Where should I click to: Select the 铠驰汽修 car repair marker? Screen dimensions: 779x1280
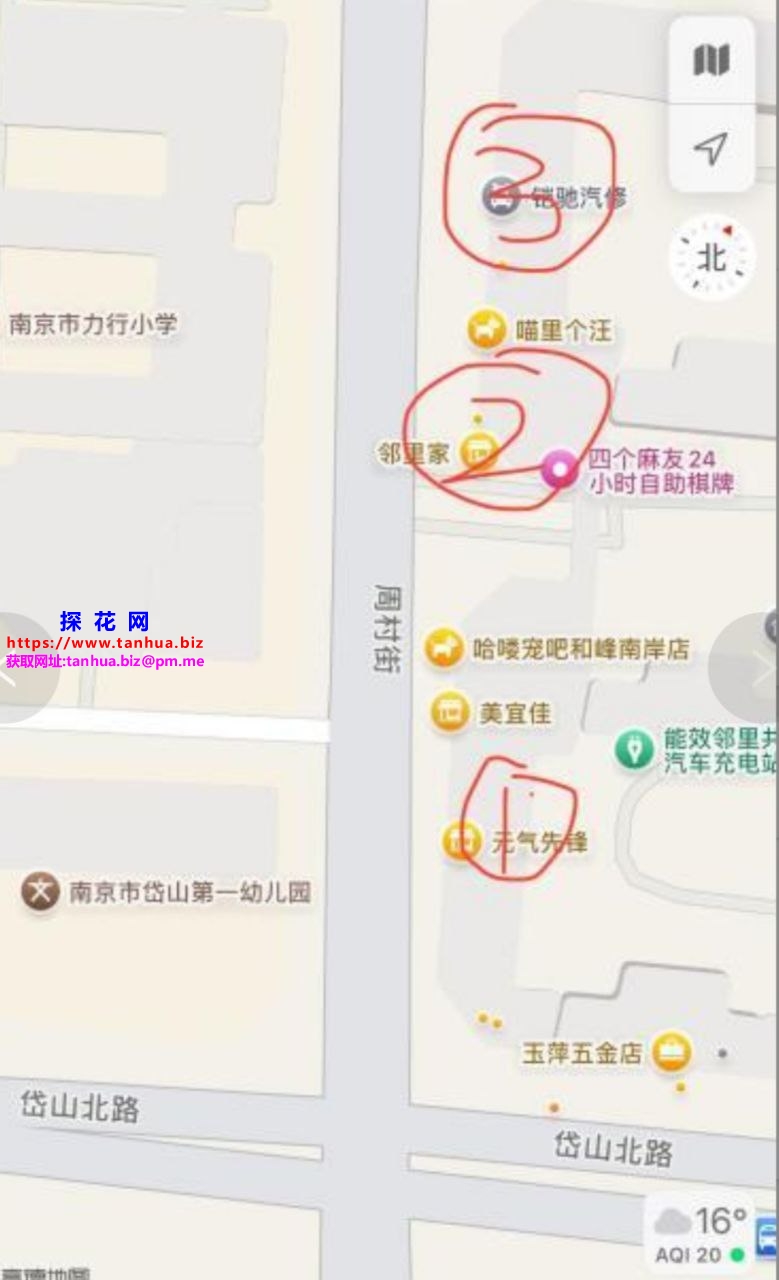click(x=499, y=196)
